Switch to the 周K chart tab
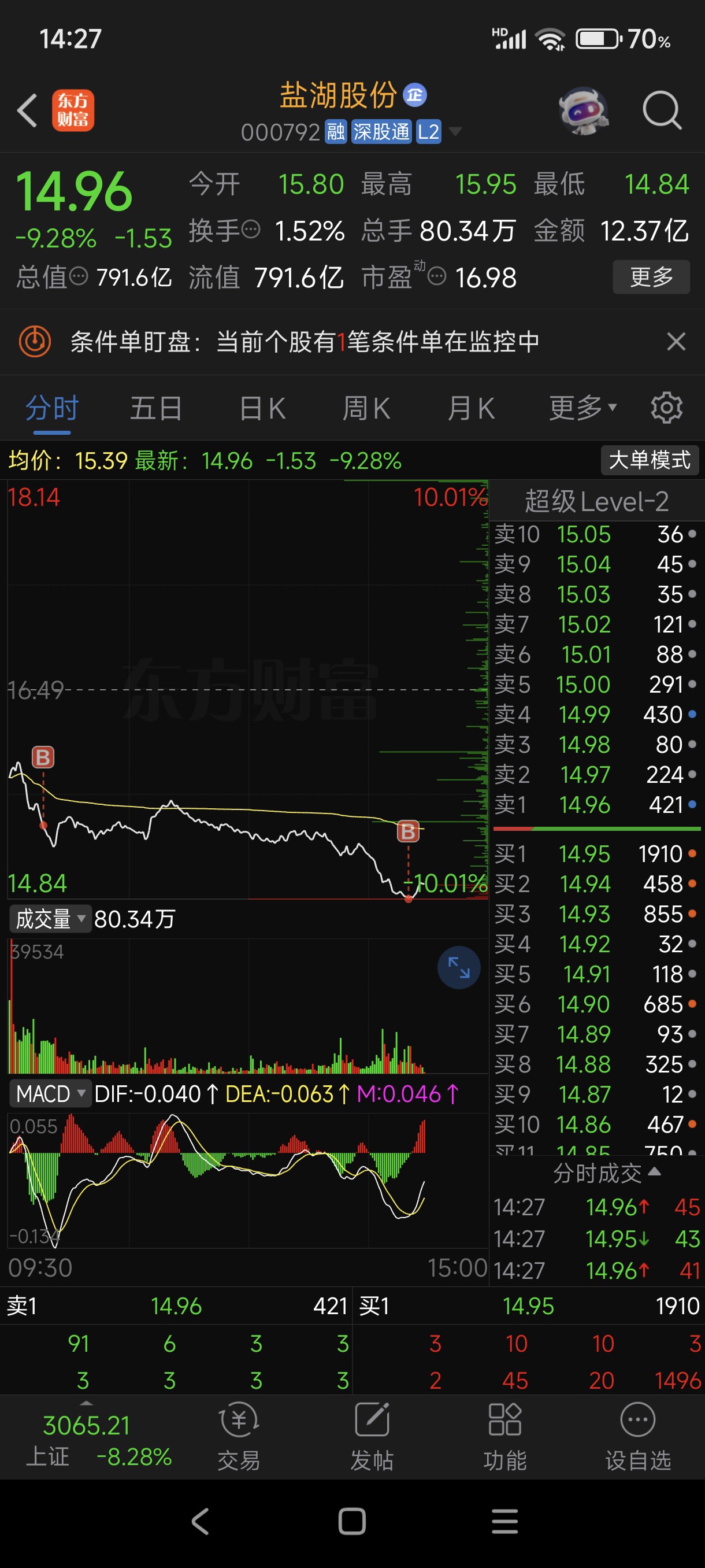This screenshot has width=705, height=1568. click(x=366, y=408)
